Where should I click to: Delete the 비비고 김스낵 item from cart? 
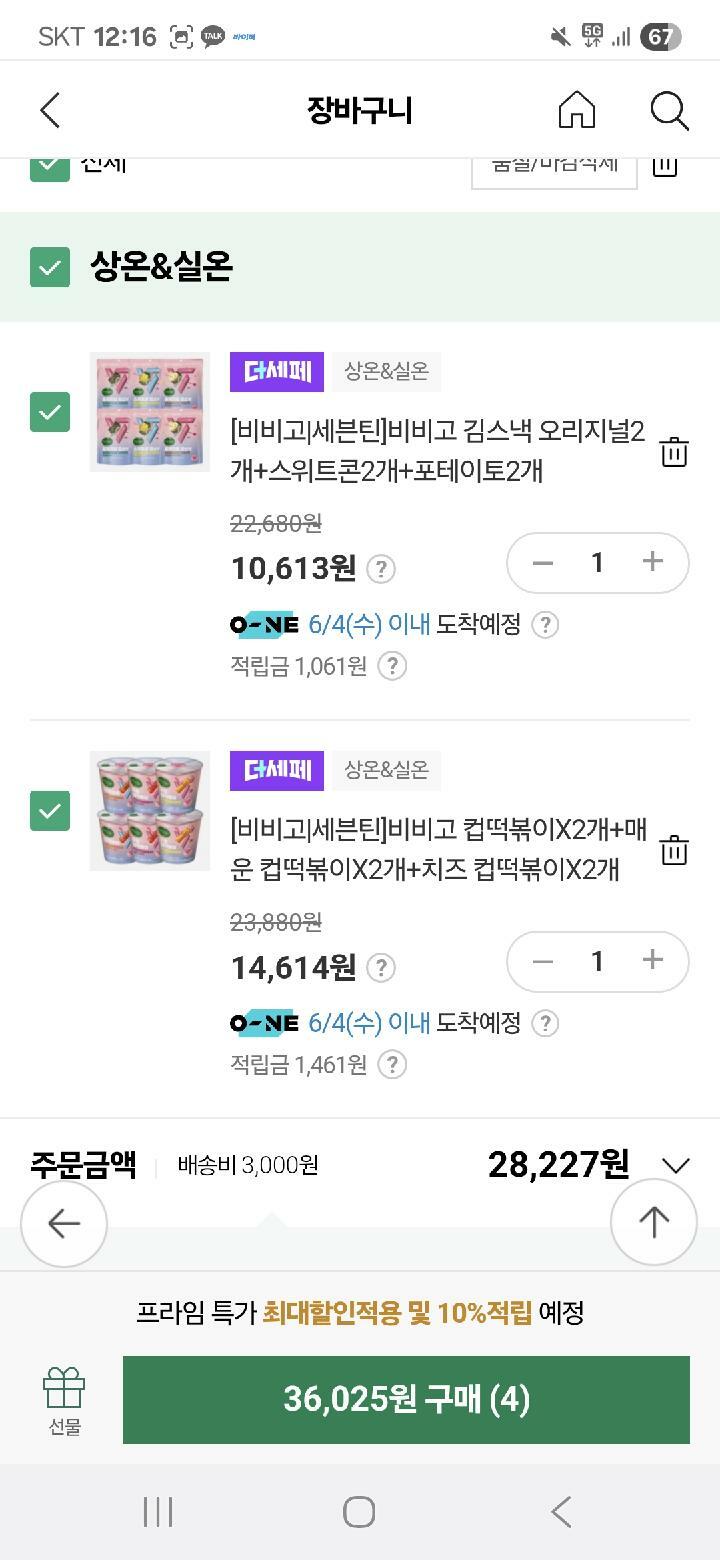[x=674, y=452]
